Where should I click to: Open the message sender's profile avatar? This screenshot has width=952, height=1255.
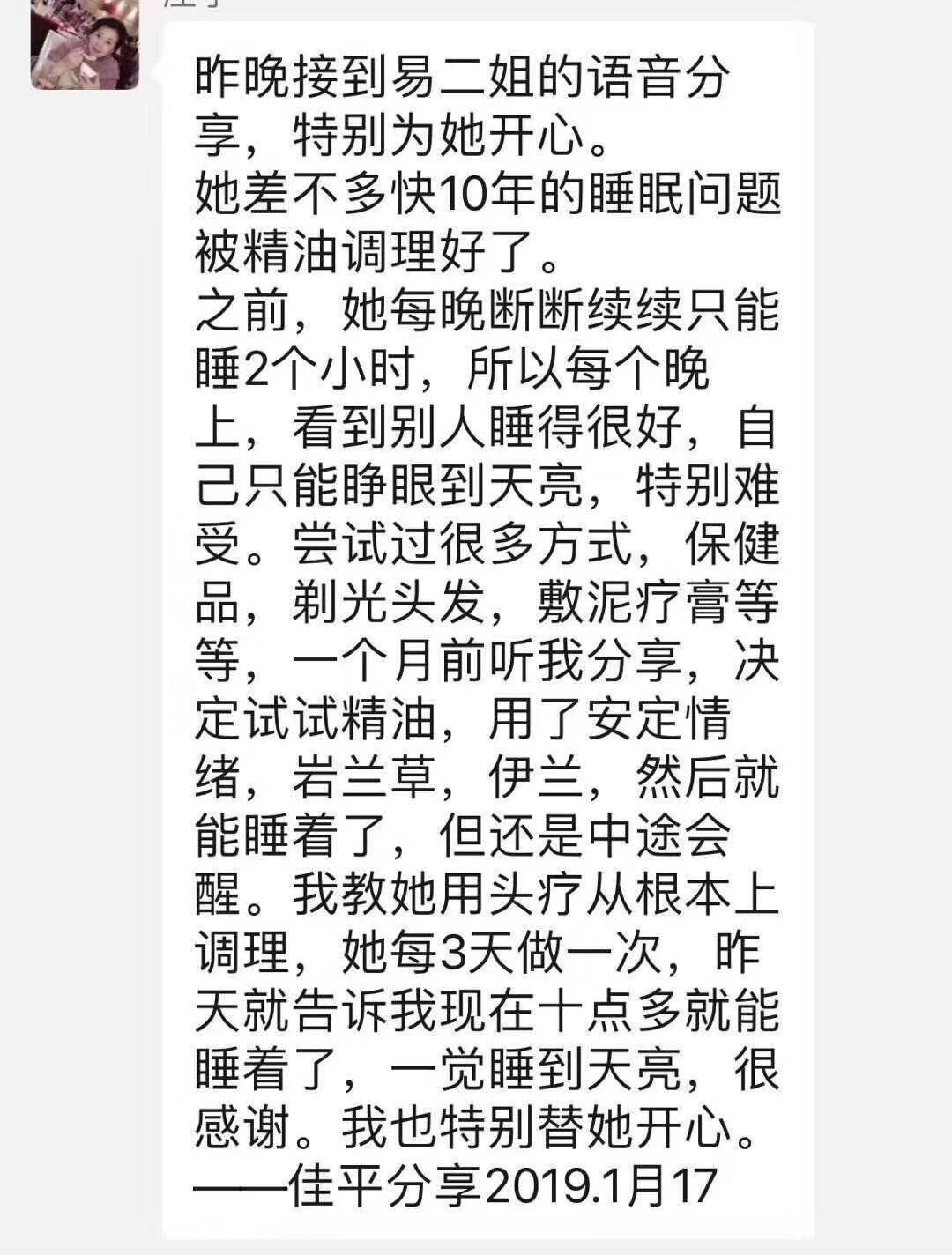[85, 42]
